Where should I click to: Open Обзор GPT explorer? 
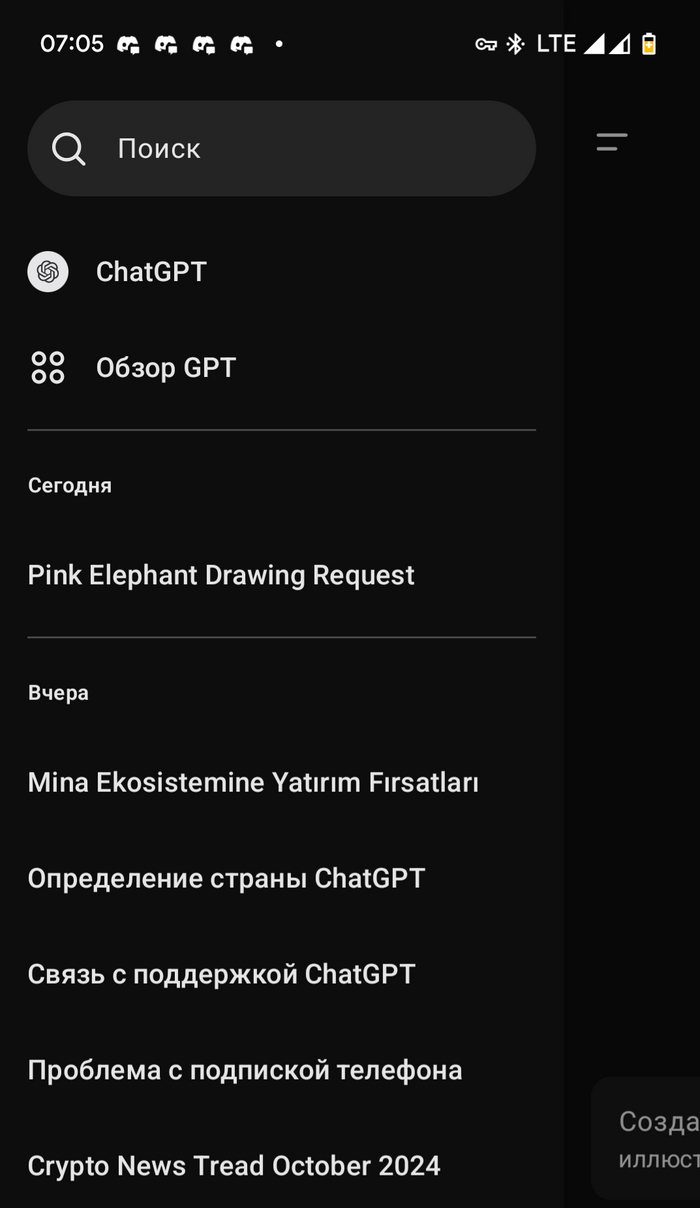pyautogui.click(x=165, y=368)
